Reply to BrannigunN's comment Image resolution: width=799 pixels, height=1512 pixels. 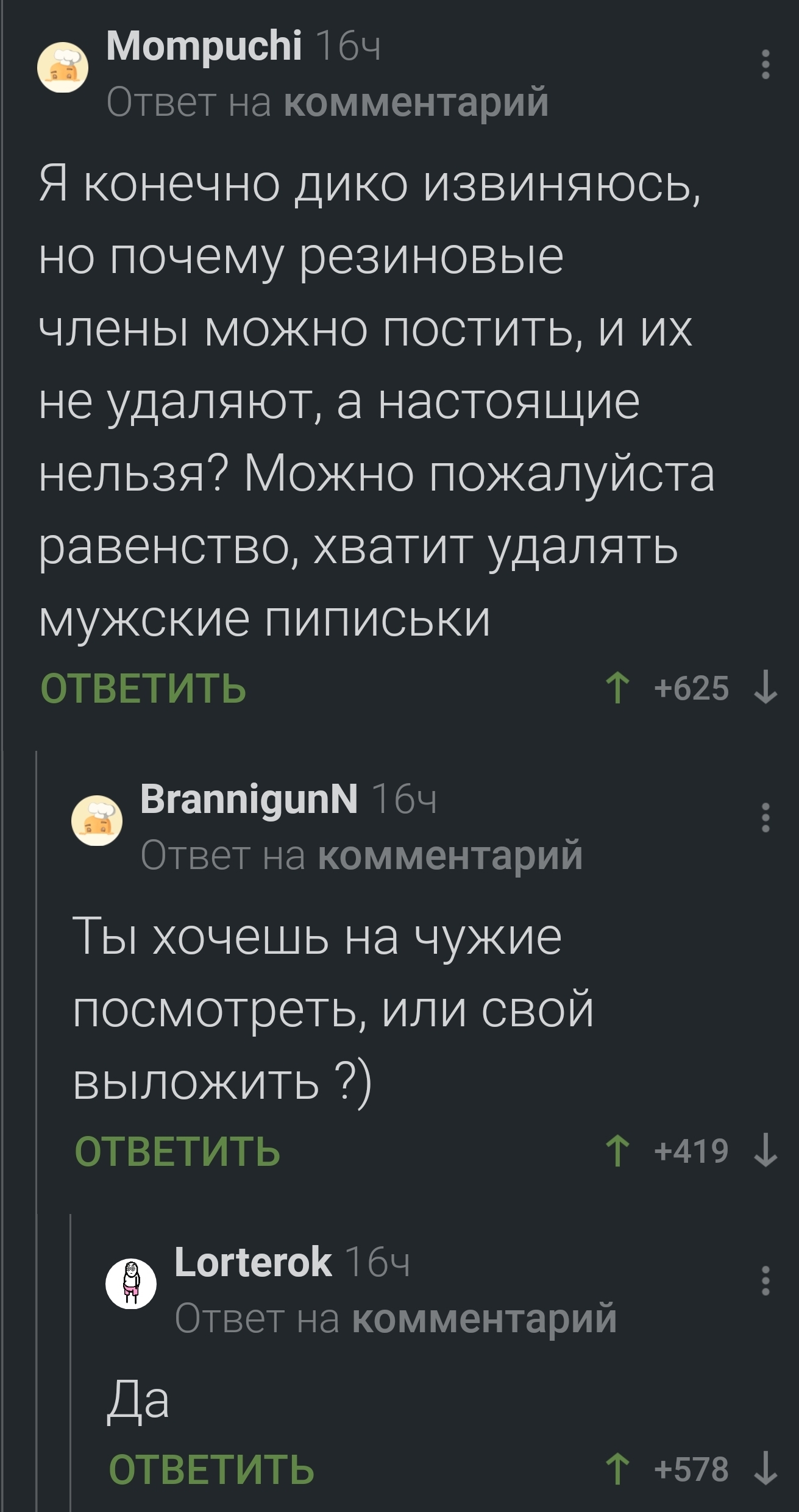[177, 1151]
